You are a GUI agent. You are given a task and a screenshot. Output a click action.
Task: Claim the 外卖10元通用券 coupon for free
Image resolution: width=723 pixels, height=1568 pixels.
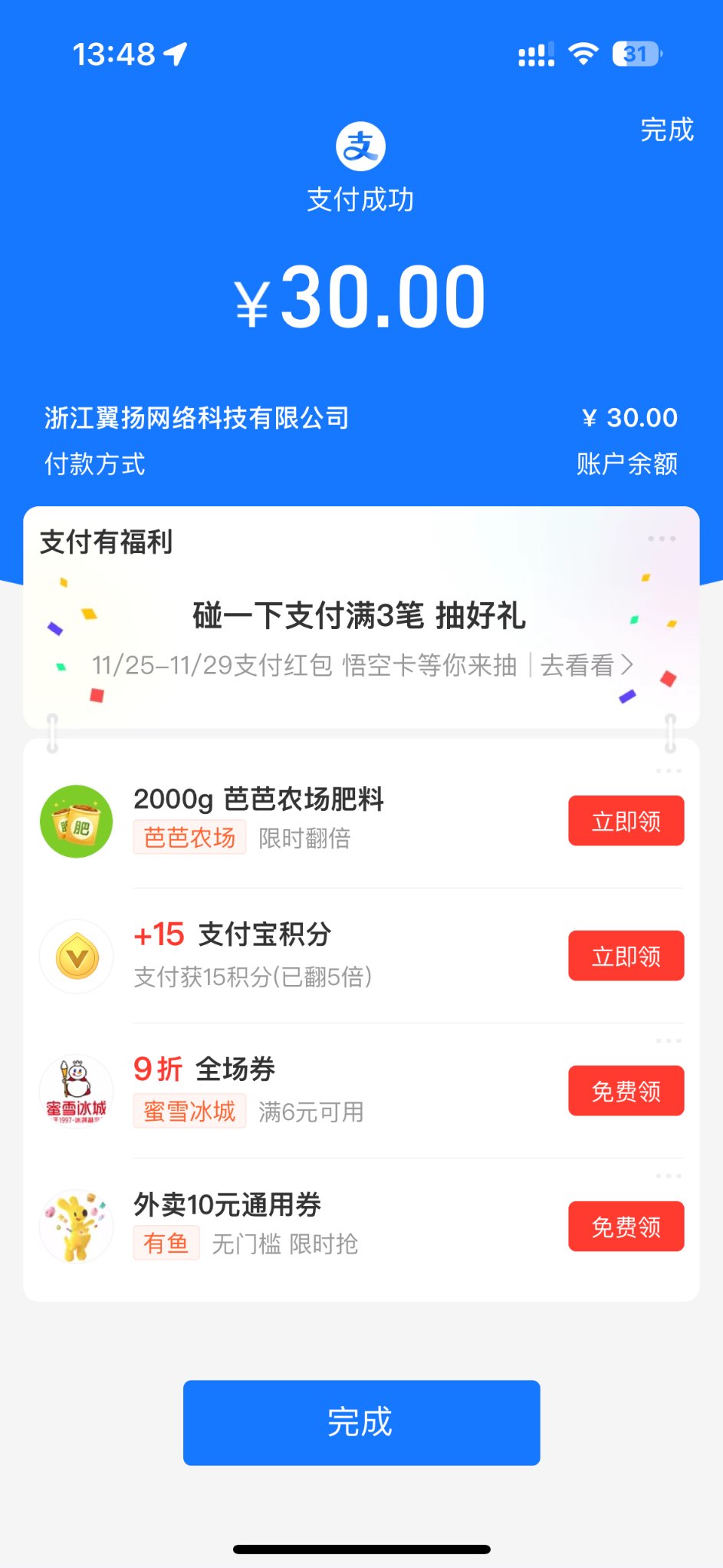pyautogui.click(x=626, y=1226)
